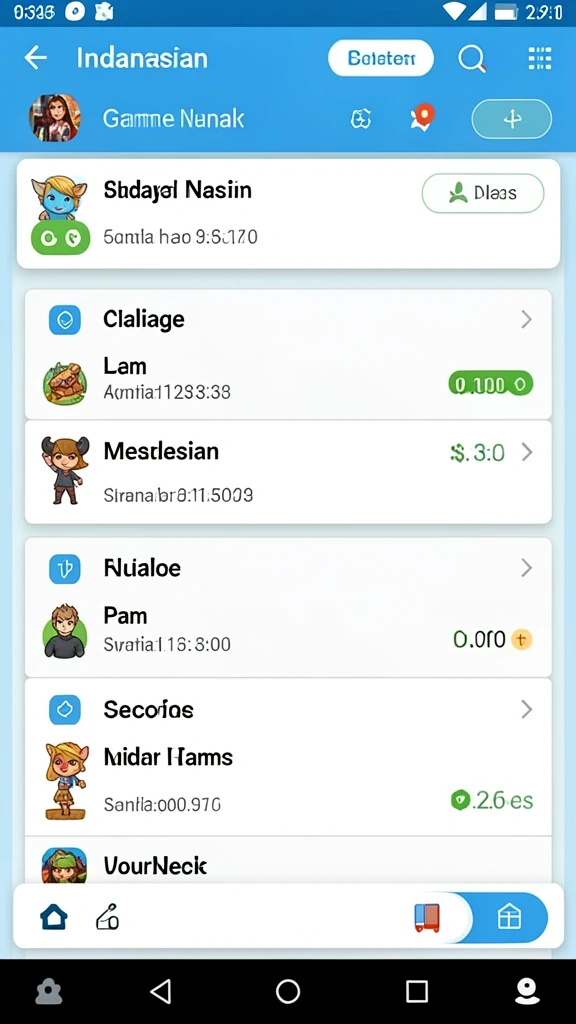Viewport: 576px width, 1024px height.
Task: Expand the Nuialoe section chevron
Action: click(526, 568)
